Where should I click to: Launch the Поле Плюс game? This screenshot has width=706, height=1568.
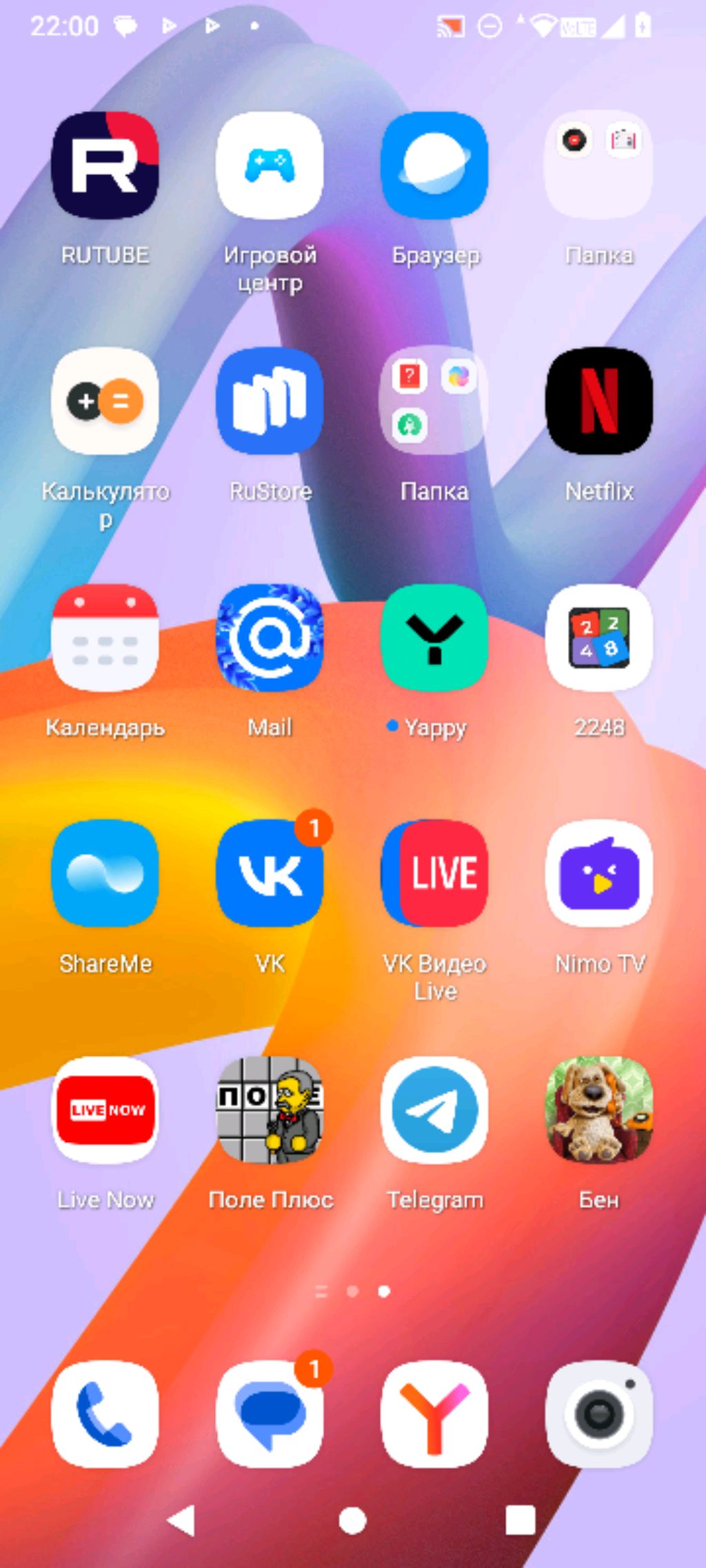270,1110
